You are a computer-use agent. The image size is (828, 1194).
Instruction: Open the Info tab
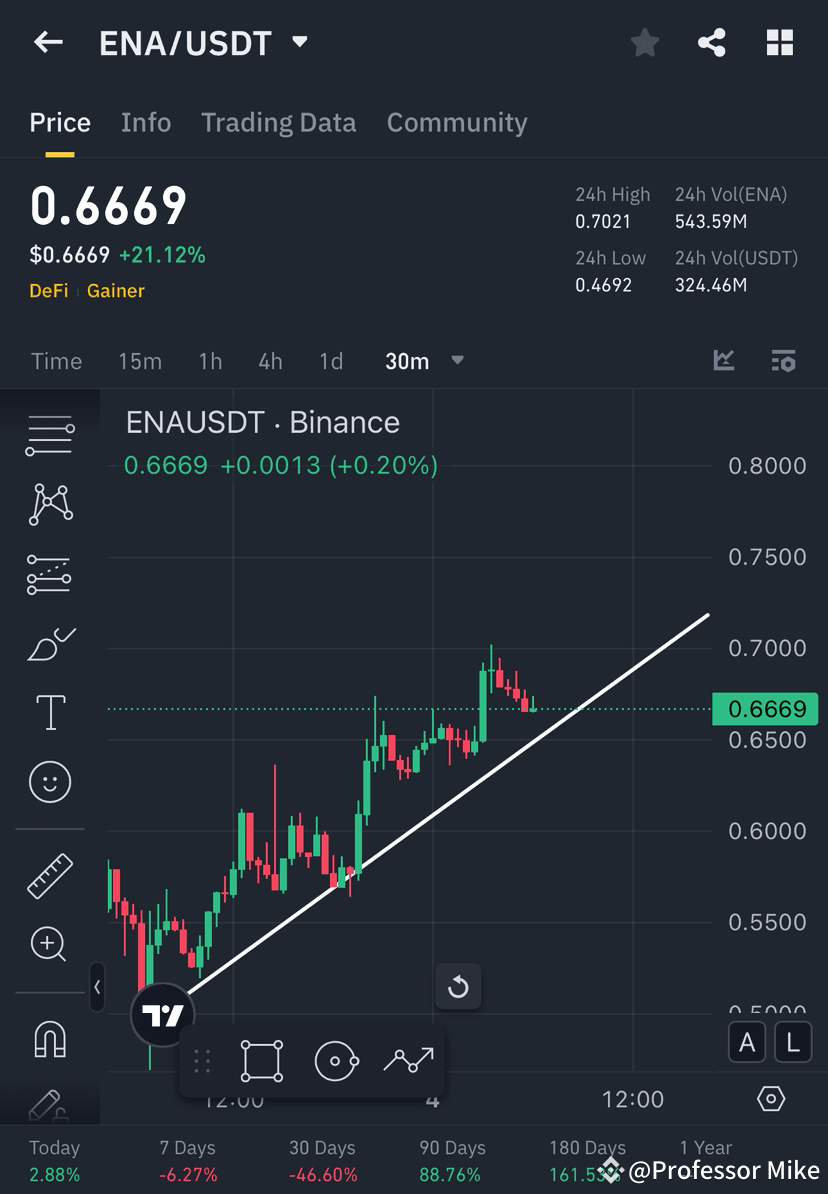[x=146, y=122]
